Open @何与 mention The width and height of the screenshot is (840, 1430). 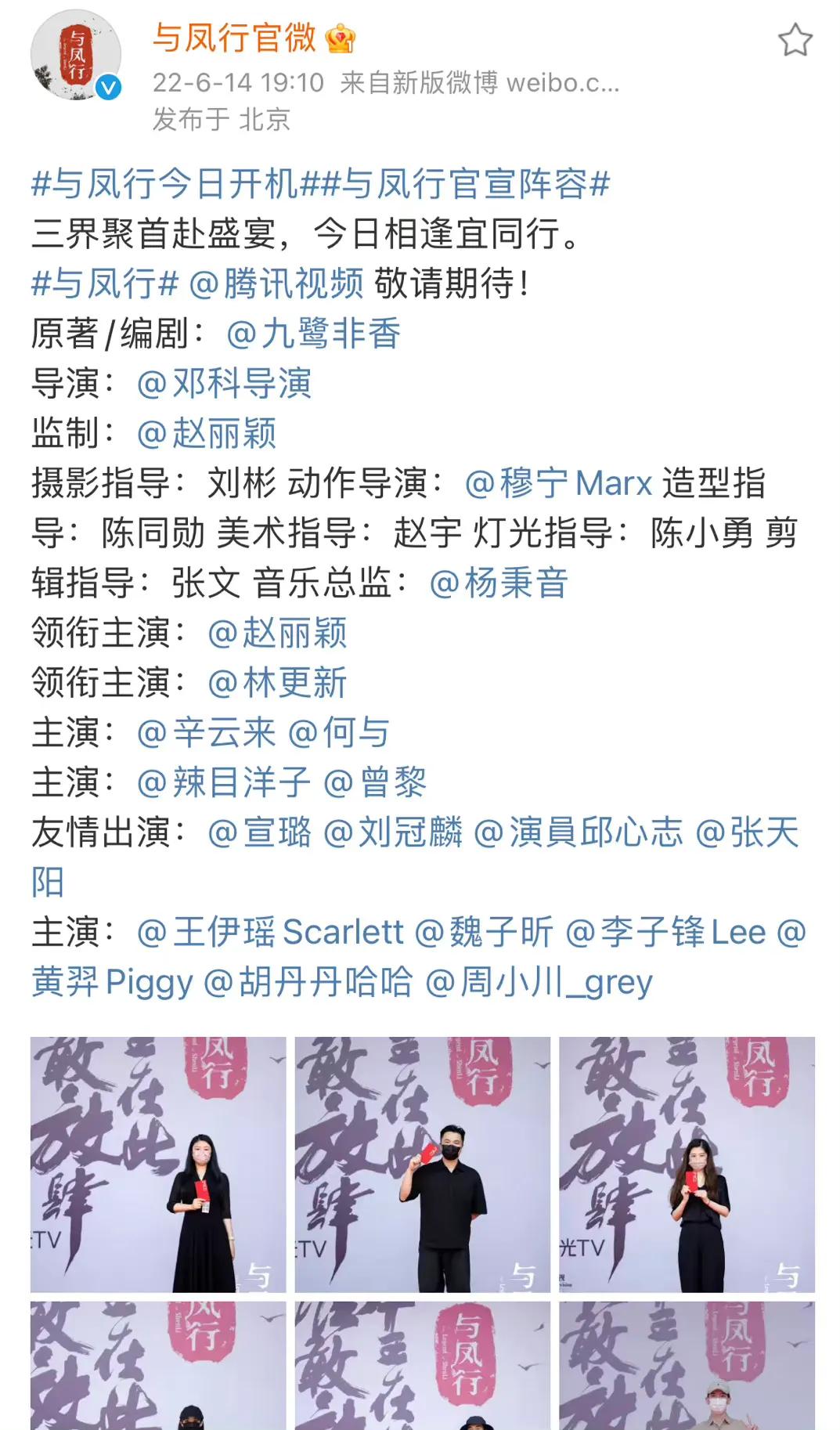coord(339,733)
